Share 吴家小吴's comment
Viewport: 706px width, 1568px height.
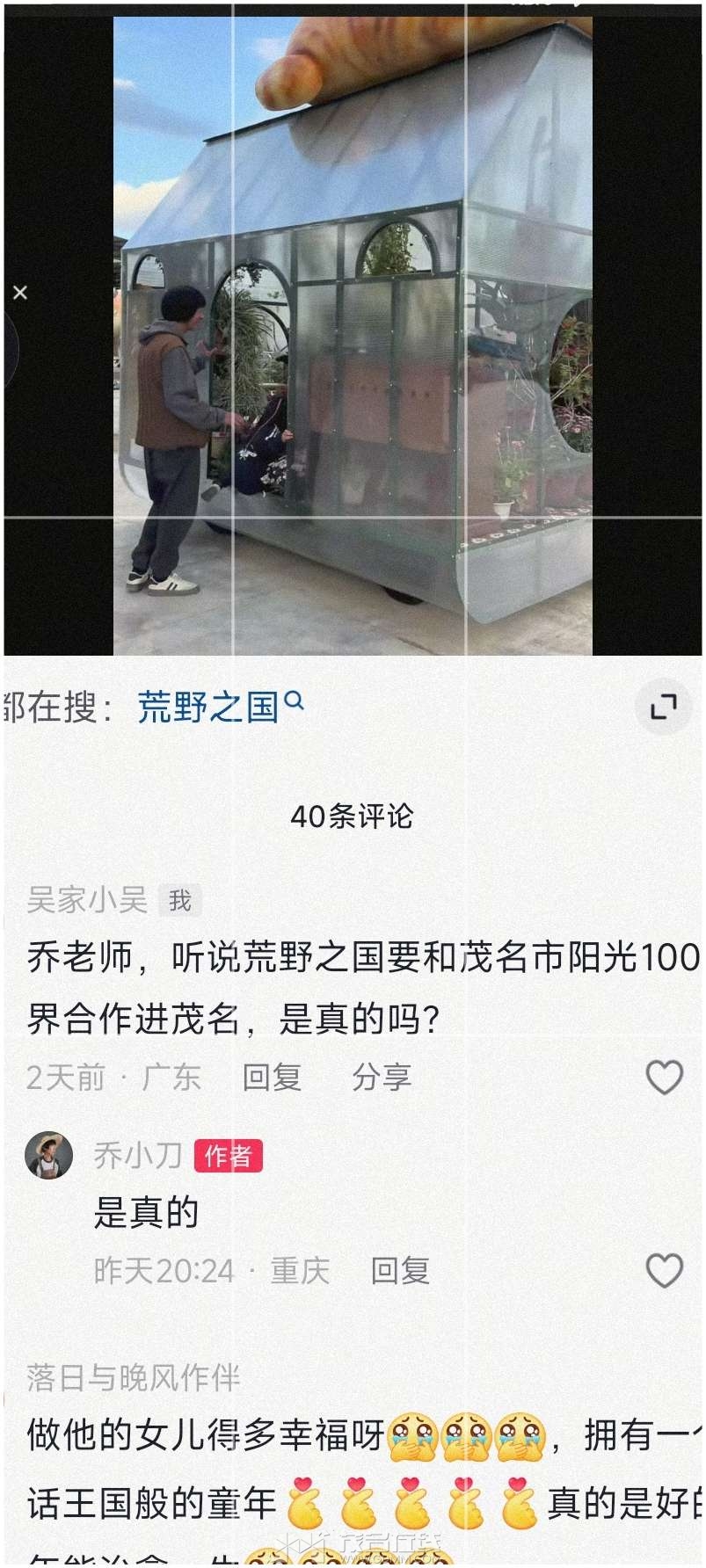pos(381,1077)
